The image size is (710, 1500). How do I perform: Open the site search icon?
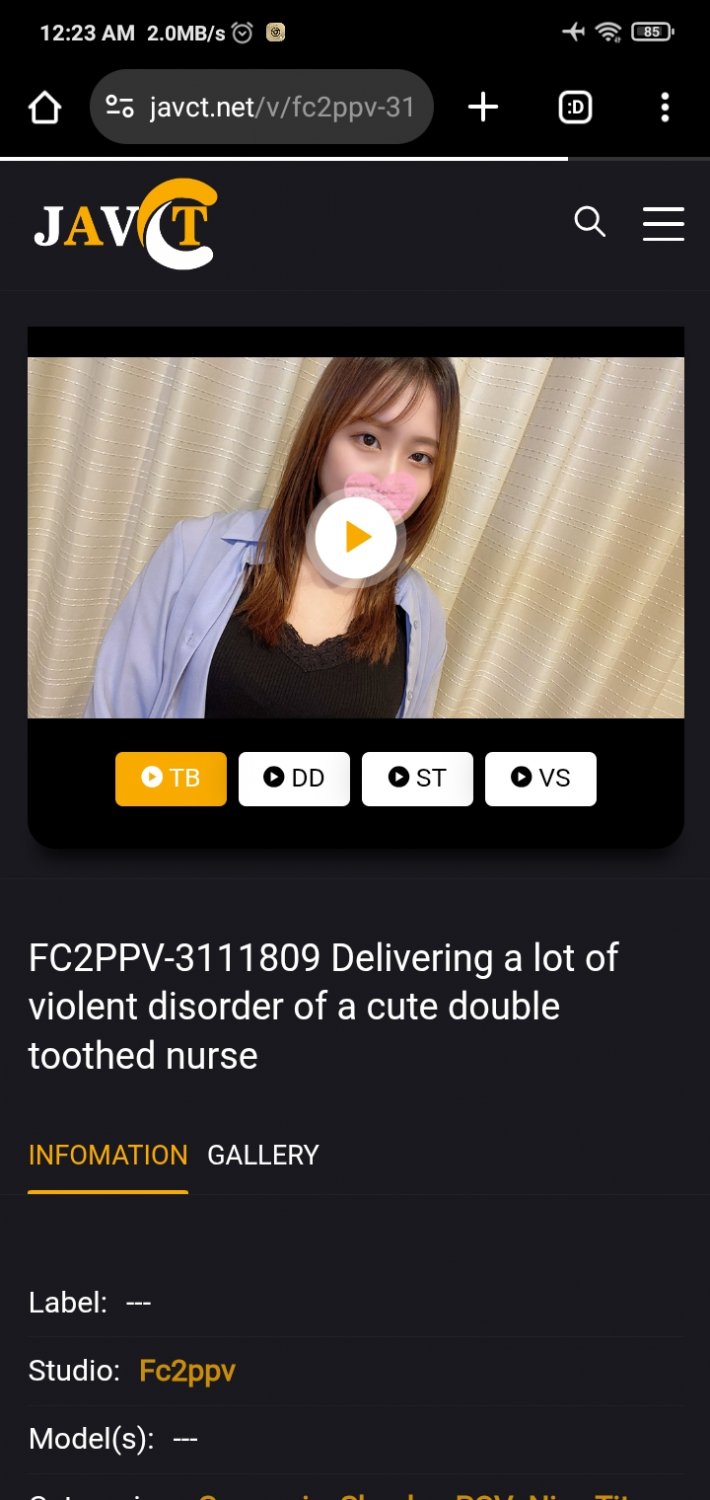590,222
